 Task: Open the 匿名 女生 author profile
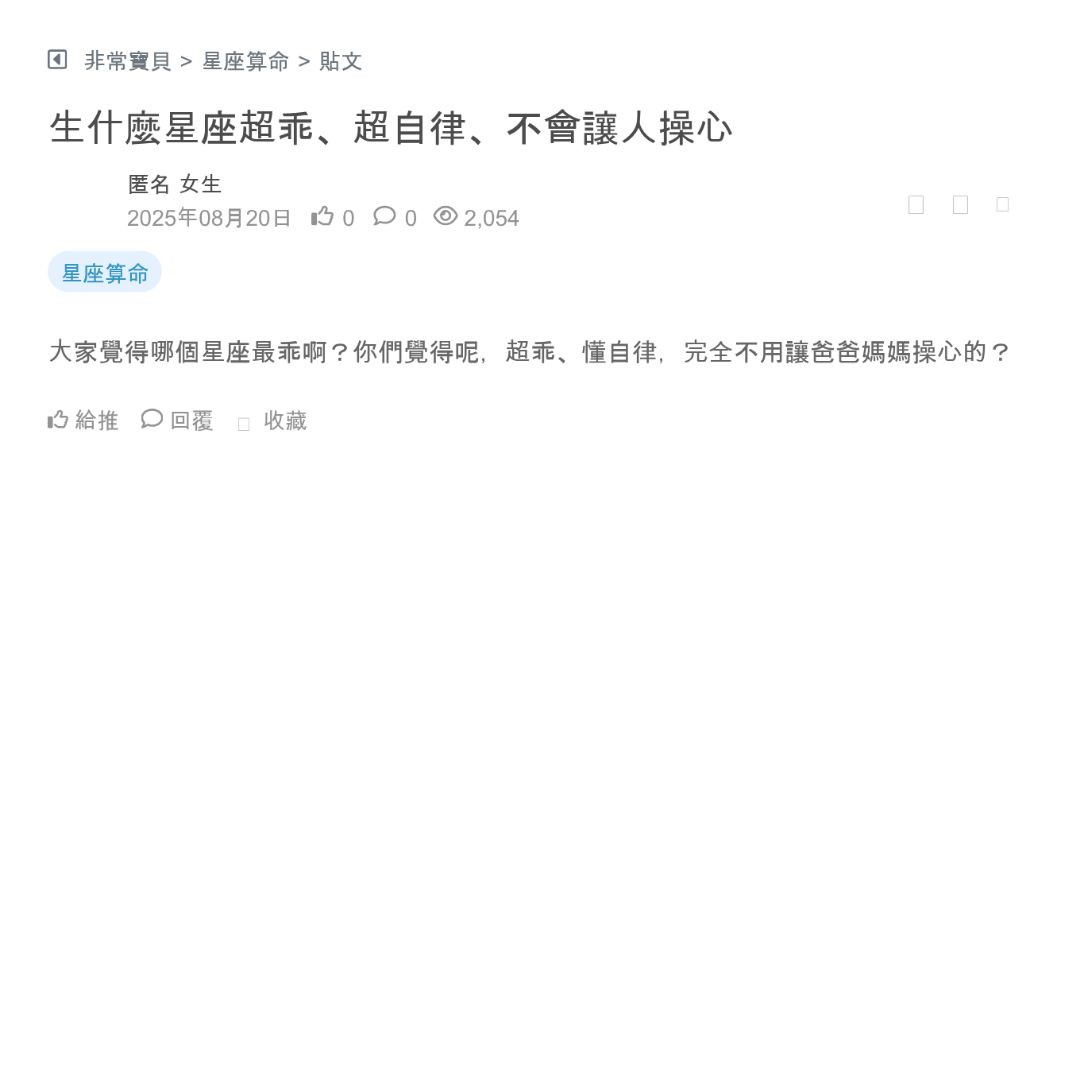pyautogui.click(x=175, y=184)
